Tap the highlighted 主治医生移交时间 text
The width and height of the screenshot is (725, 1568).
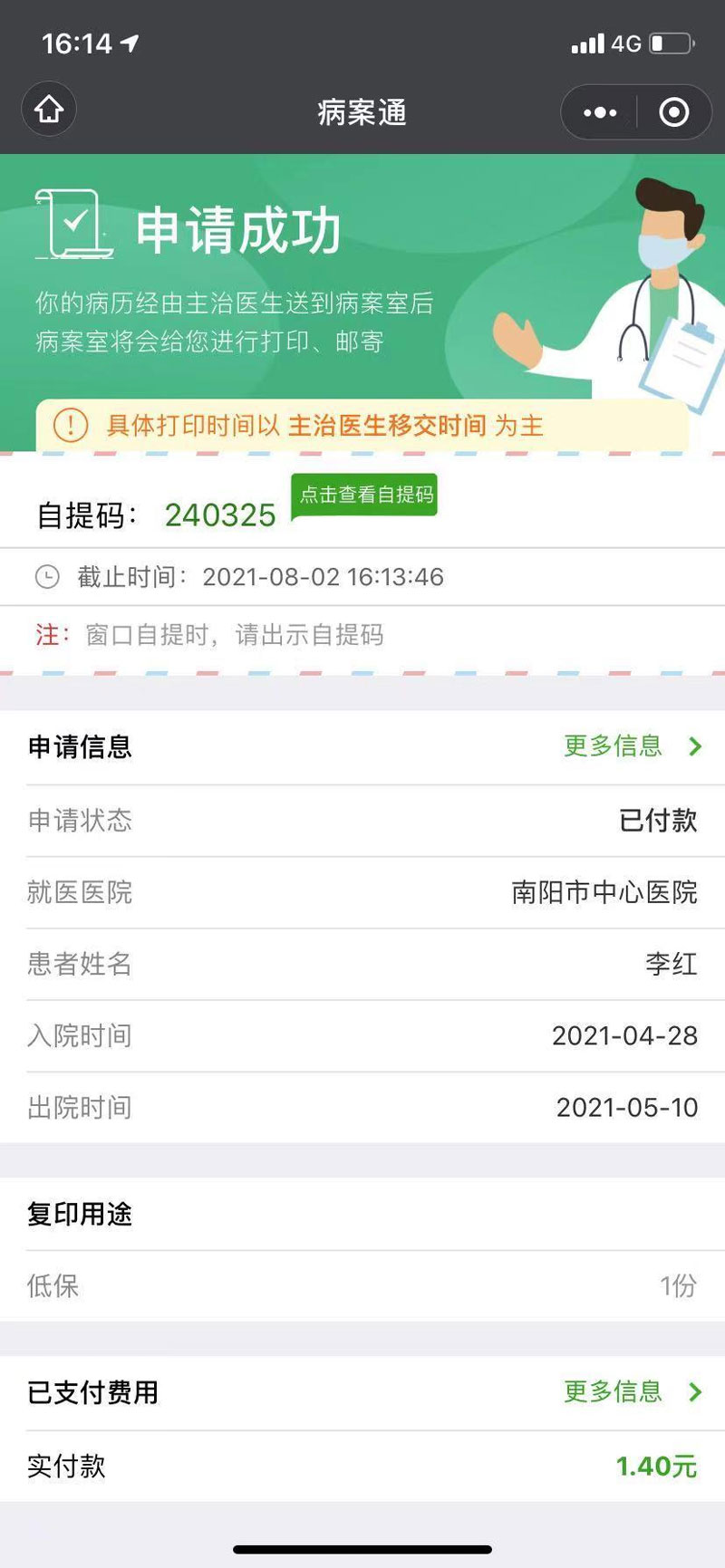pyautogui.click(x=390, y=426)
